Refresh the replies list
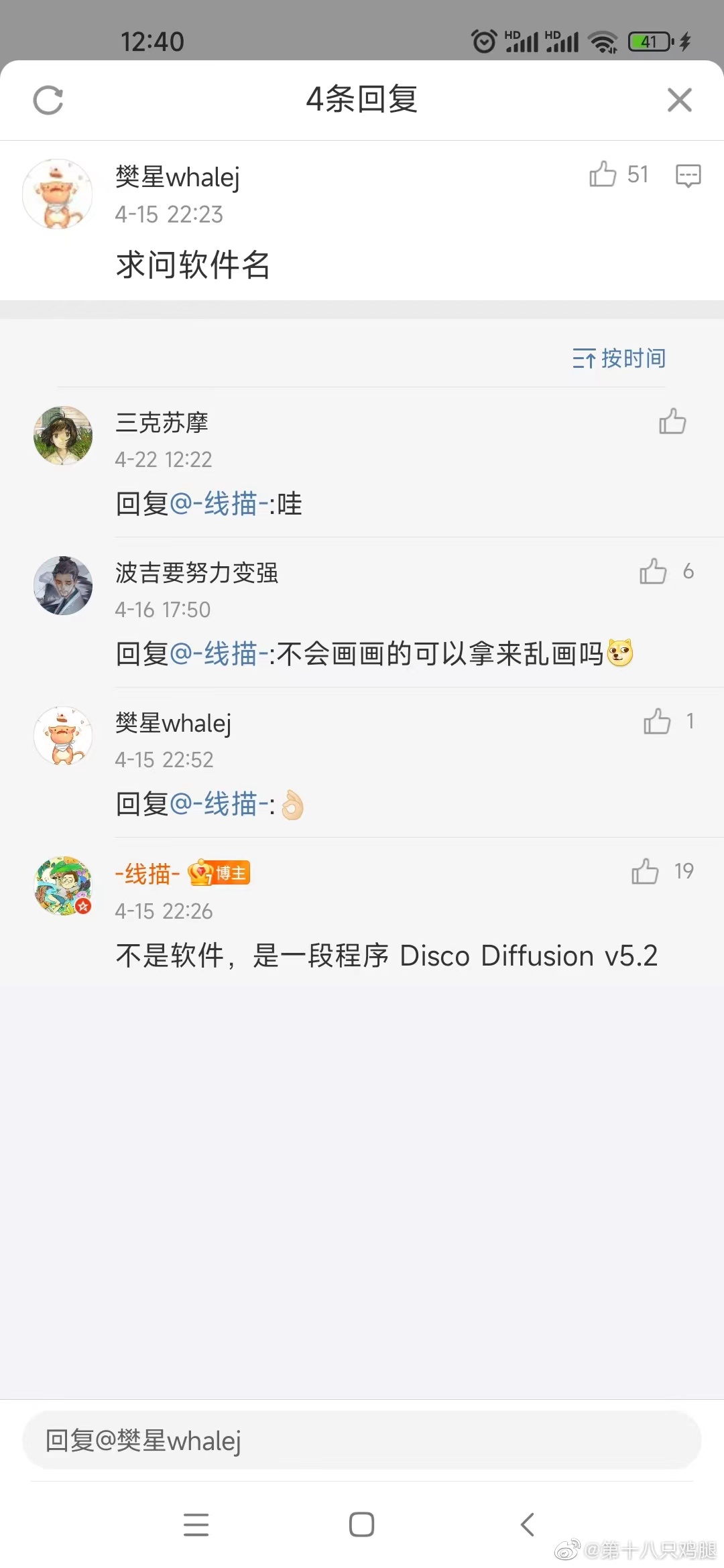 coord(48,101)
